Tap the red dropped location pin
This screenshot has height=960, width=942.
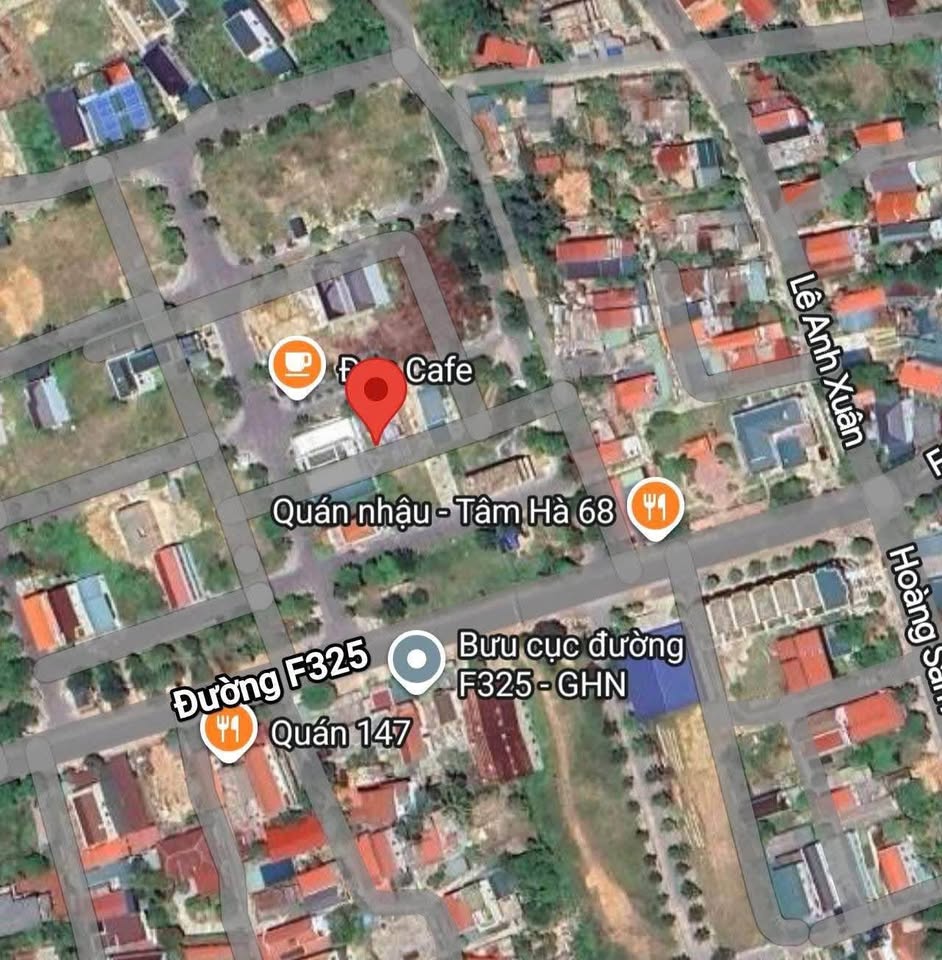click(376, 394)
